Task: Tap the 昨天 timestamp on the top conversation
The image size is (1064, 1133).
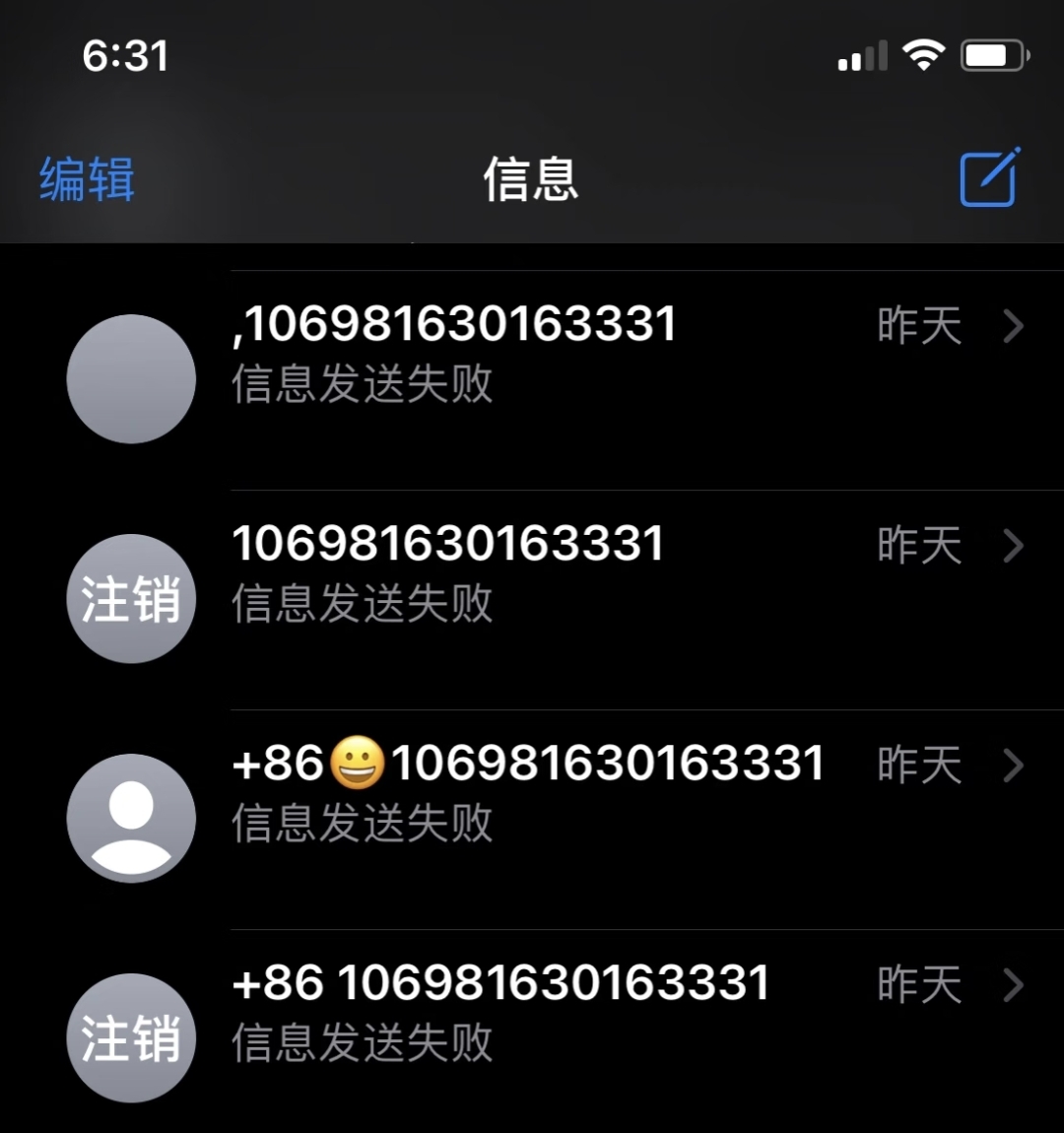Action: coord(918,325)
